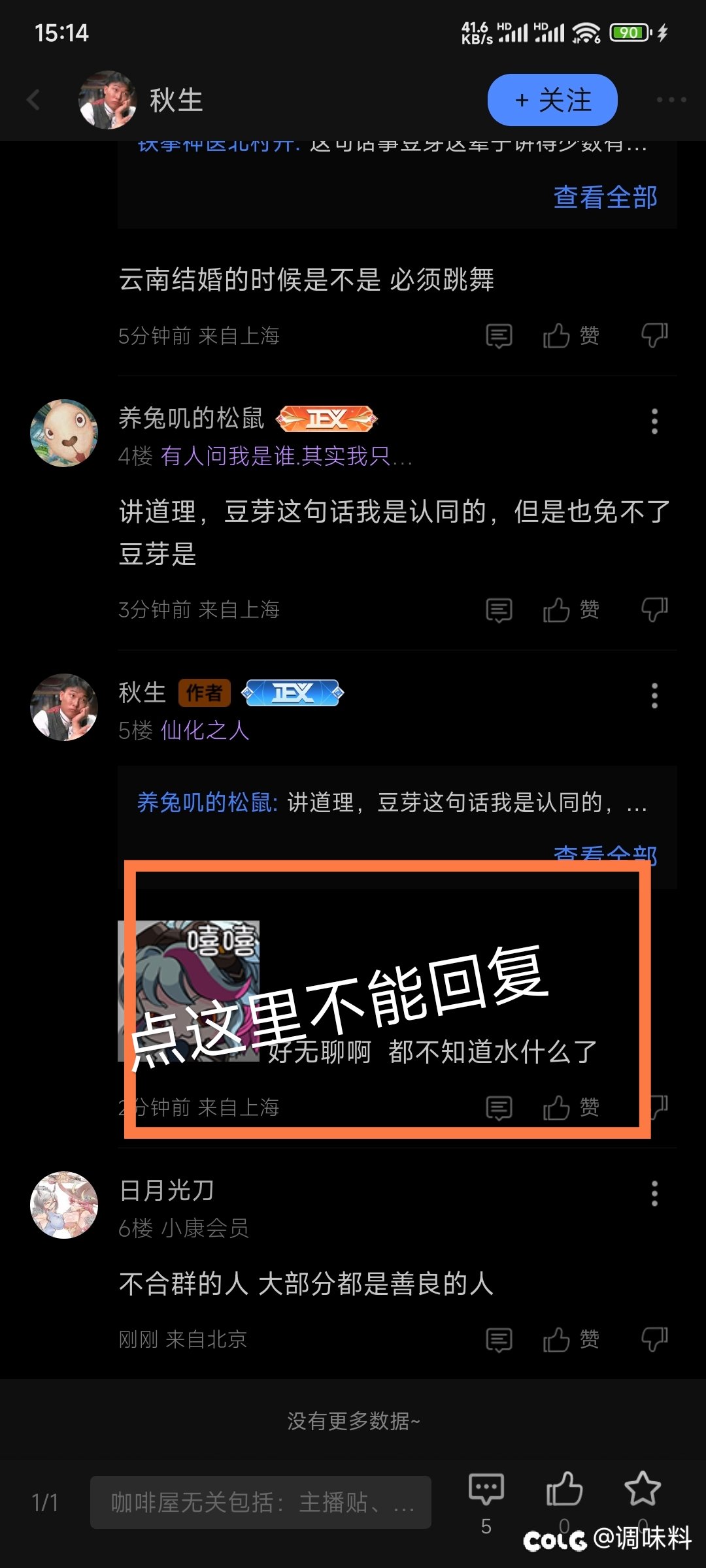Reply to the 云南结婚 comment
The height and width of the screenshot is (1568, 706).
tap(499, 336)
